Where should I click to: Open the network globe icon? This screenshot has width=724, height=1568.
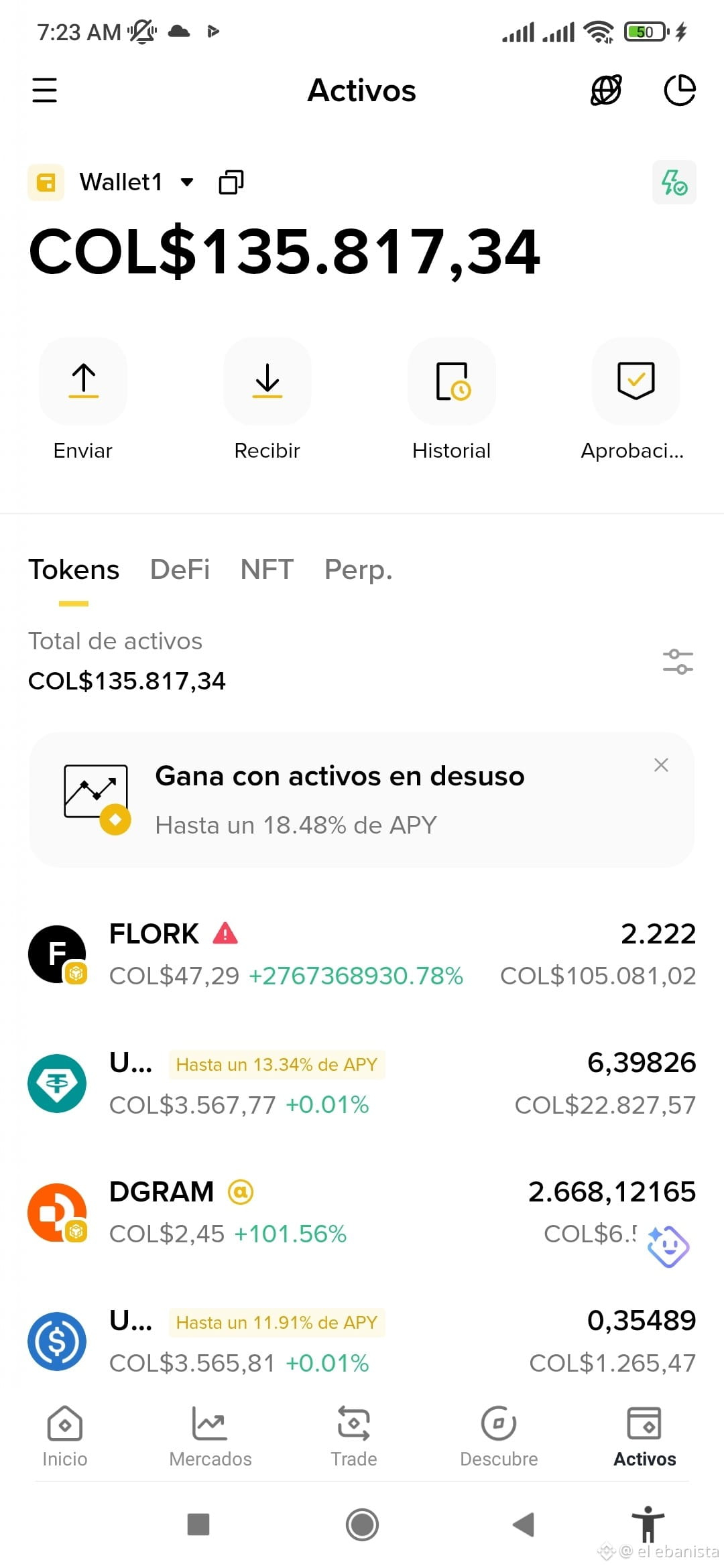(606, 90)
